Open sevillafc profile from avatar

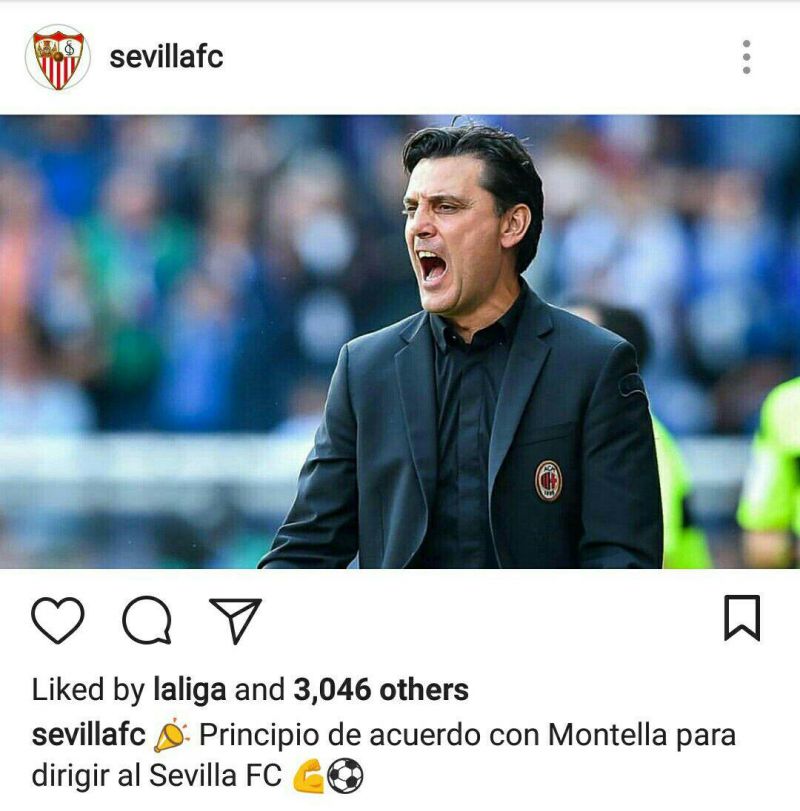(x=57, y=57)
